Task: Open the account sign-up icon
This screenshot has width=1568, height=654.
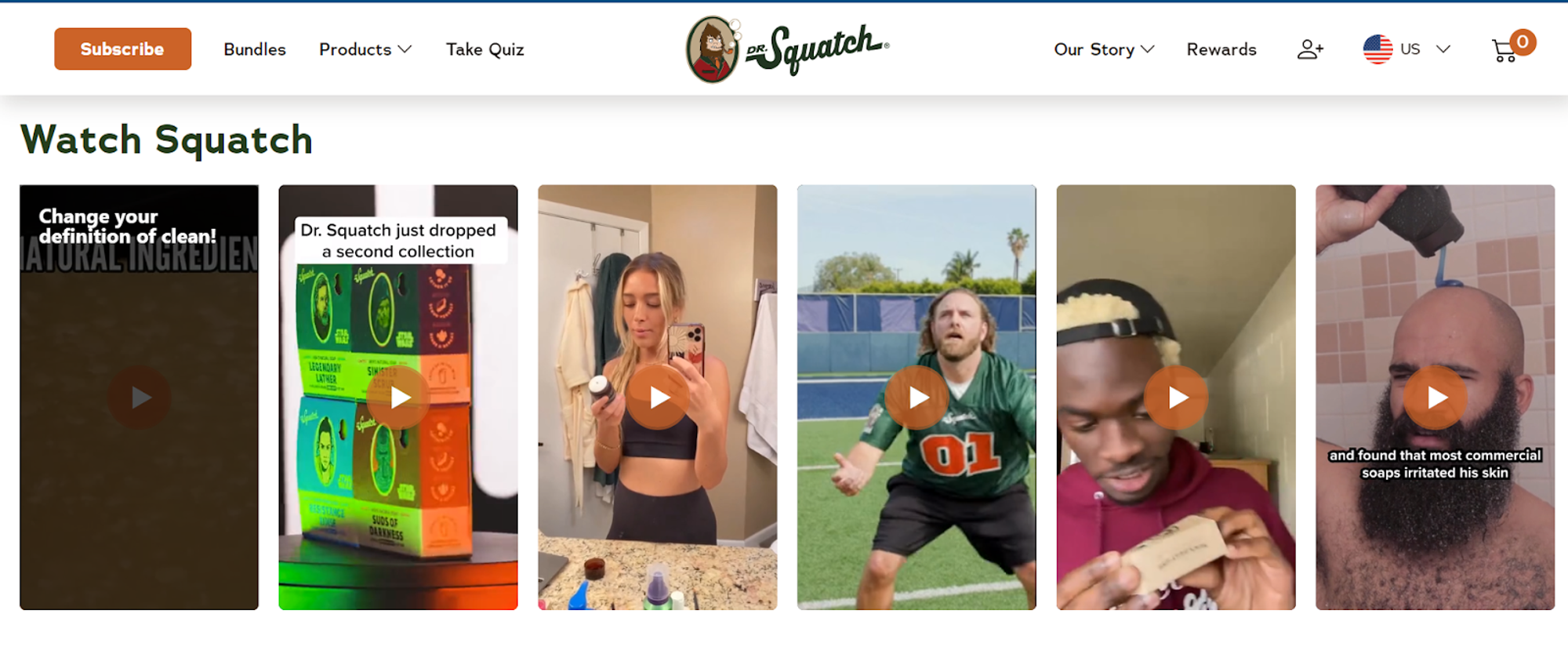Action: [1309, 49]
